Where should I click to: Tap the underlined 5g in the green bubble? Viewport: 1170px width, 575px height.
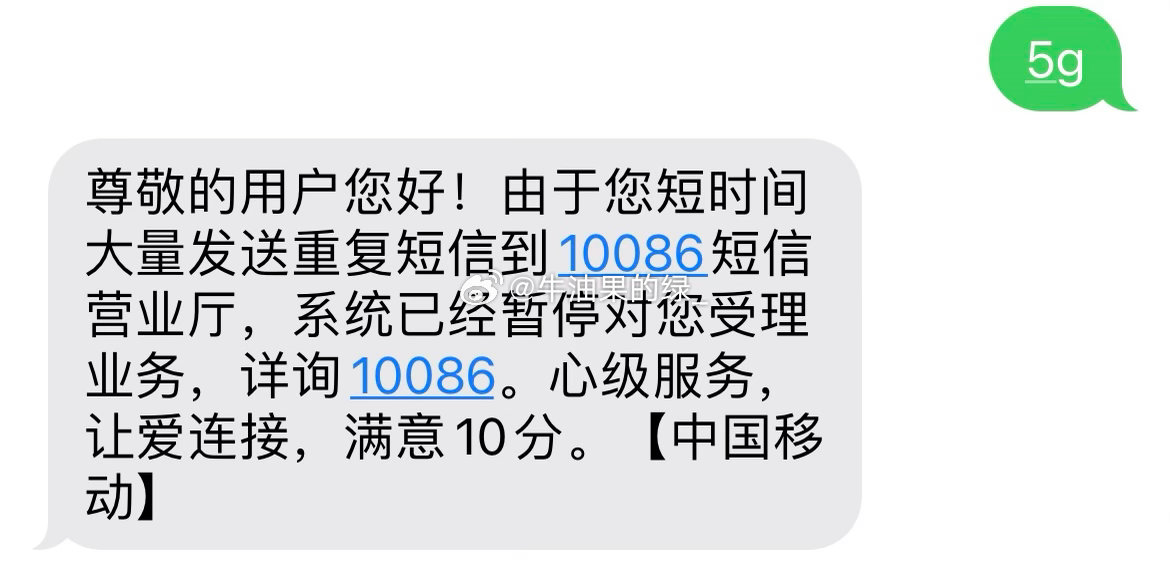click(x=1054, y=65)
